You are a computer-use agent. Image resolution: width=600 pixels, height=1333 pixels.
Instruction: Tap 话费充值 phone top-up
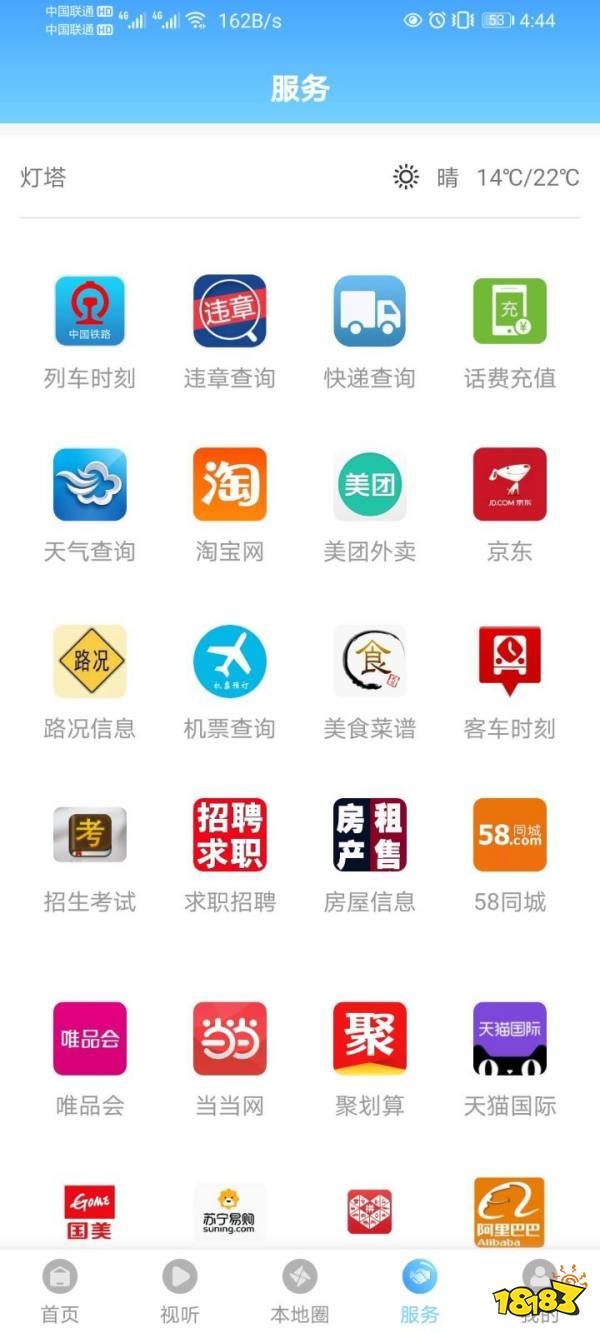click(x=510, y=311)
